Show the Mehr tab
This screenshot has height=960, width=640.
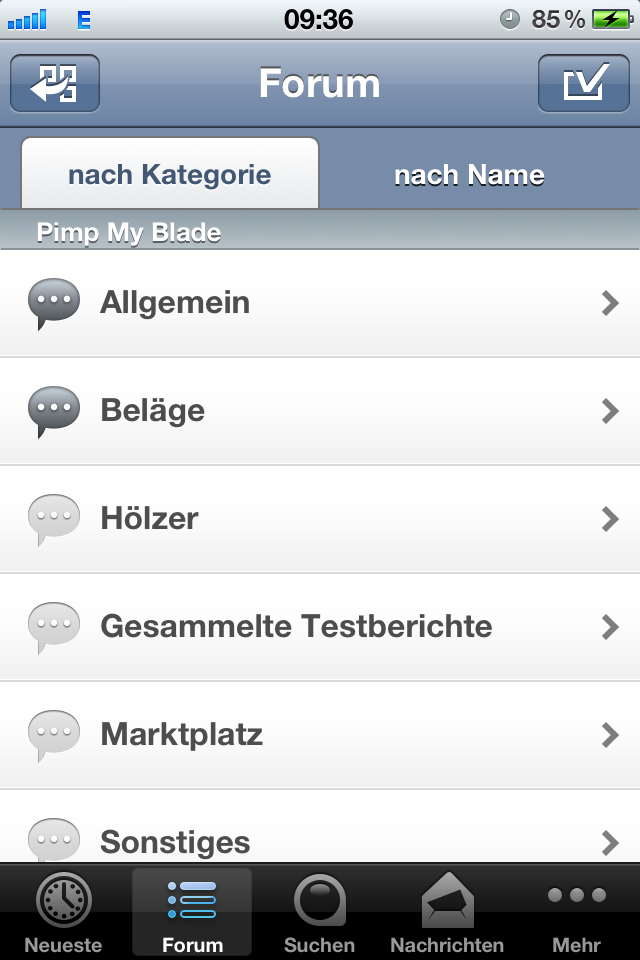click(576, 913)
